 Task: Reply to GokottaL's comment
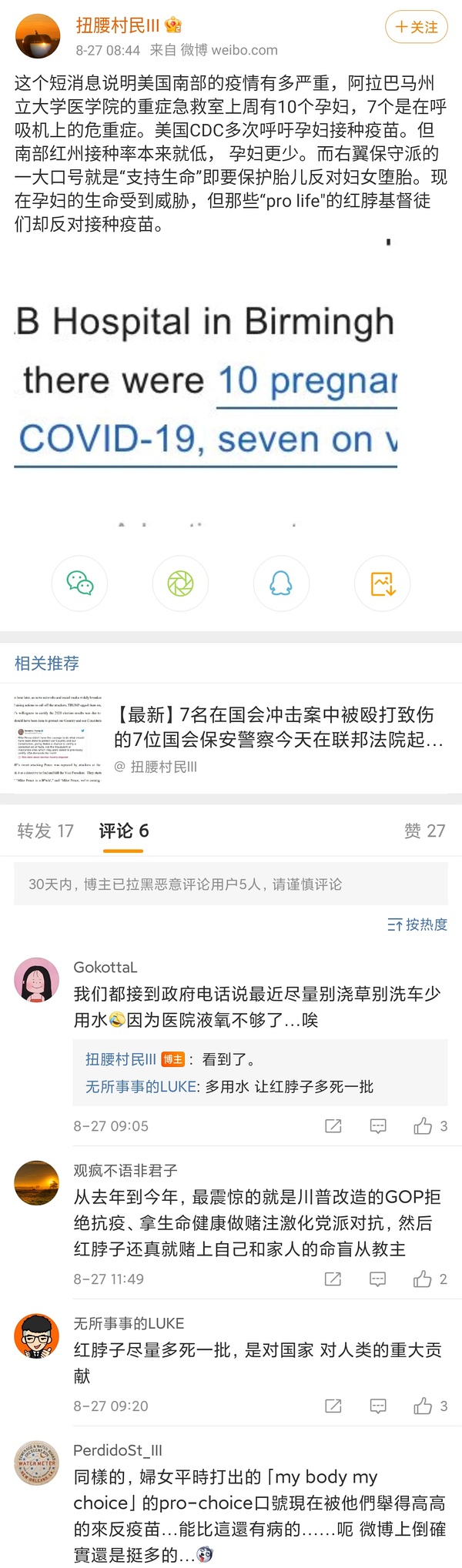378,1126
